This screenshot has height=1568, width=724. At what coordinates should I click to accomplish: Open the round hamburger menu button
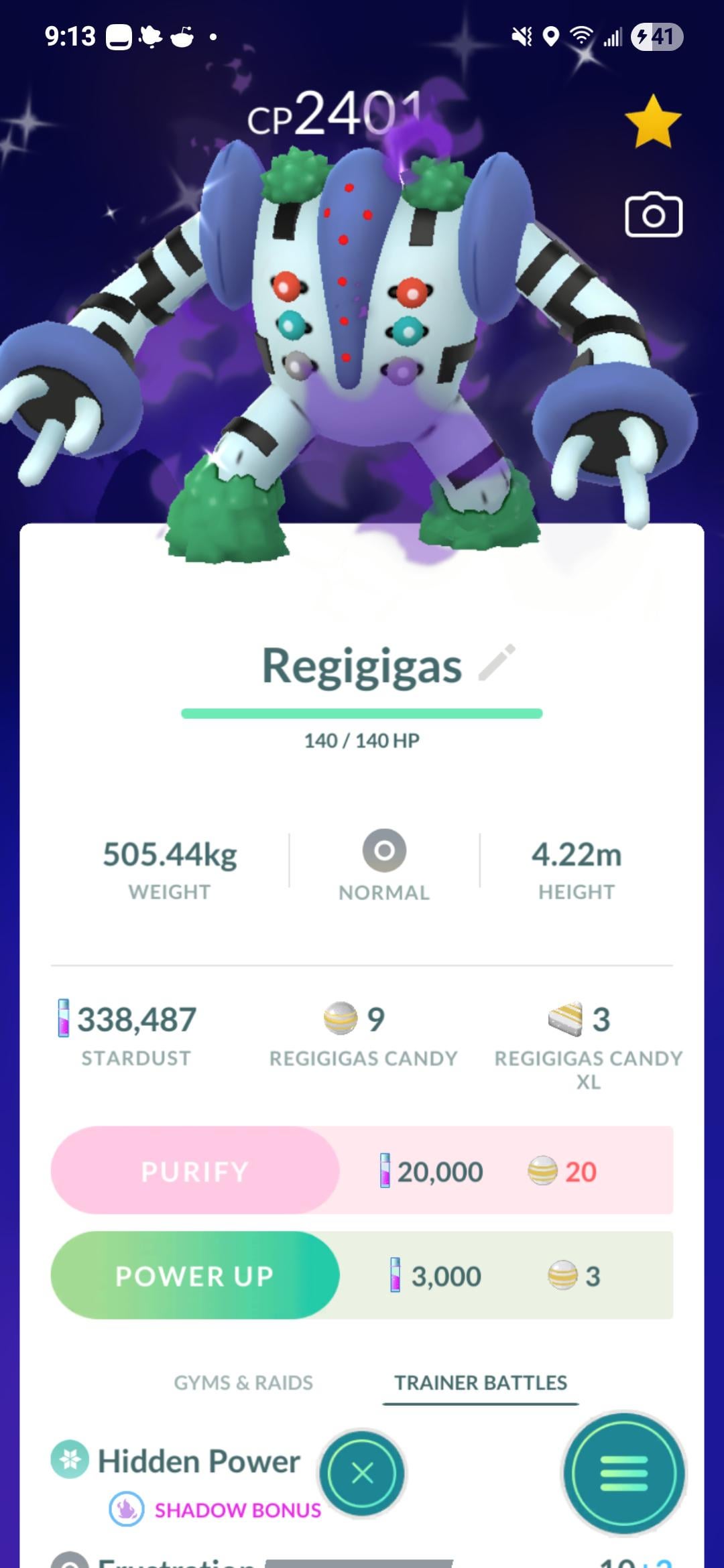[x=623, y=1473]
